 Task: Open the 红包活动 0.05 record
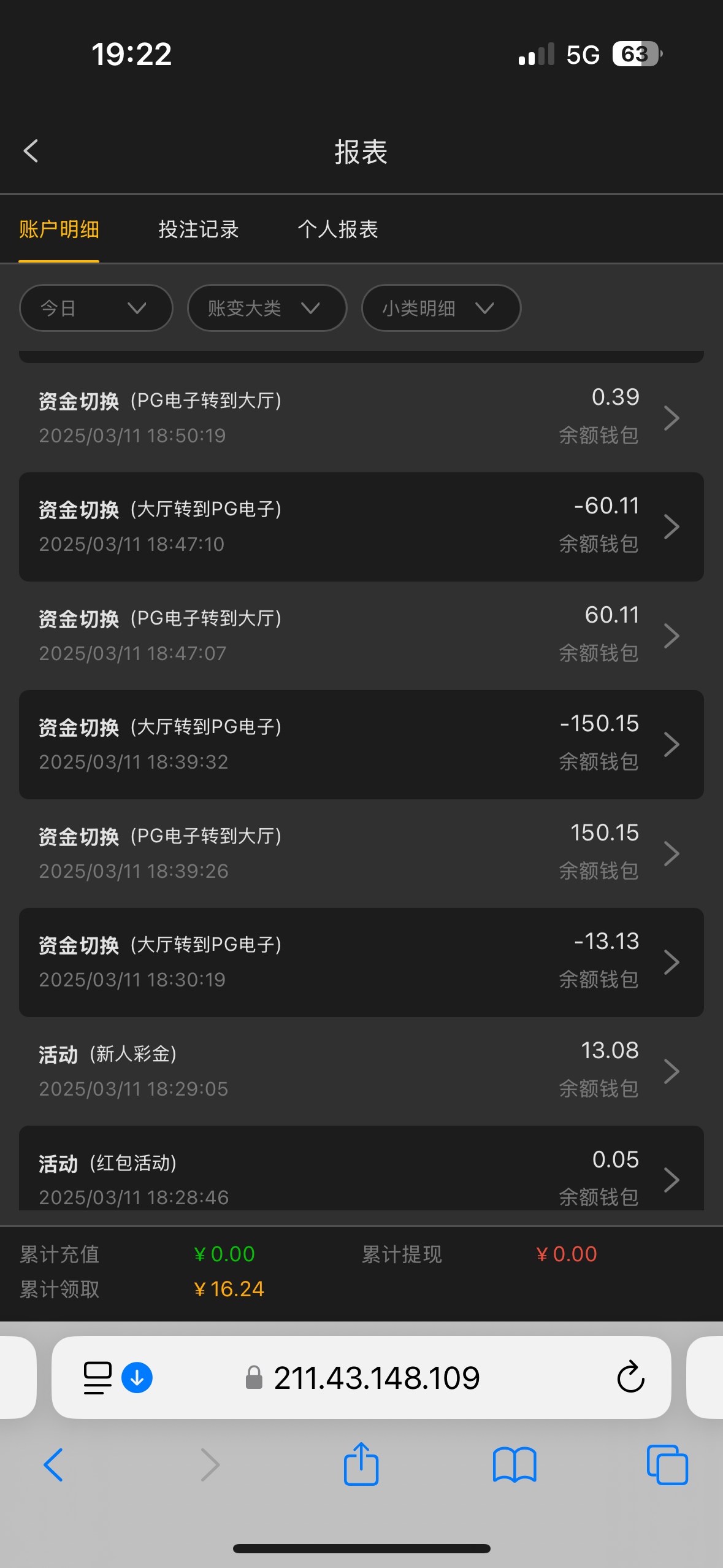coord(361,1168)
